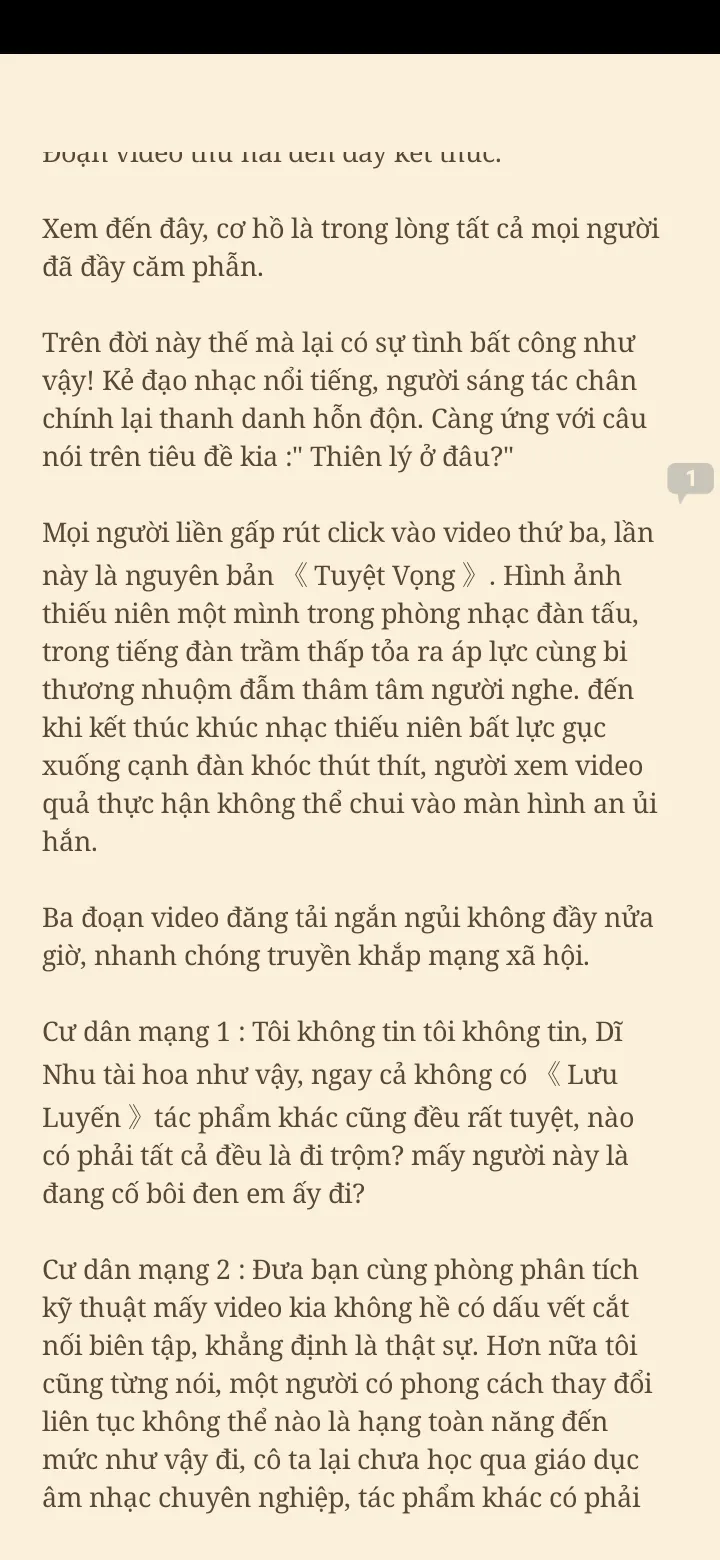Open the comment bubble showing 1
720x1560 pixels.
pyautogui.click(x=690, y=481)
